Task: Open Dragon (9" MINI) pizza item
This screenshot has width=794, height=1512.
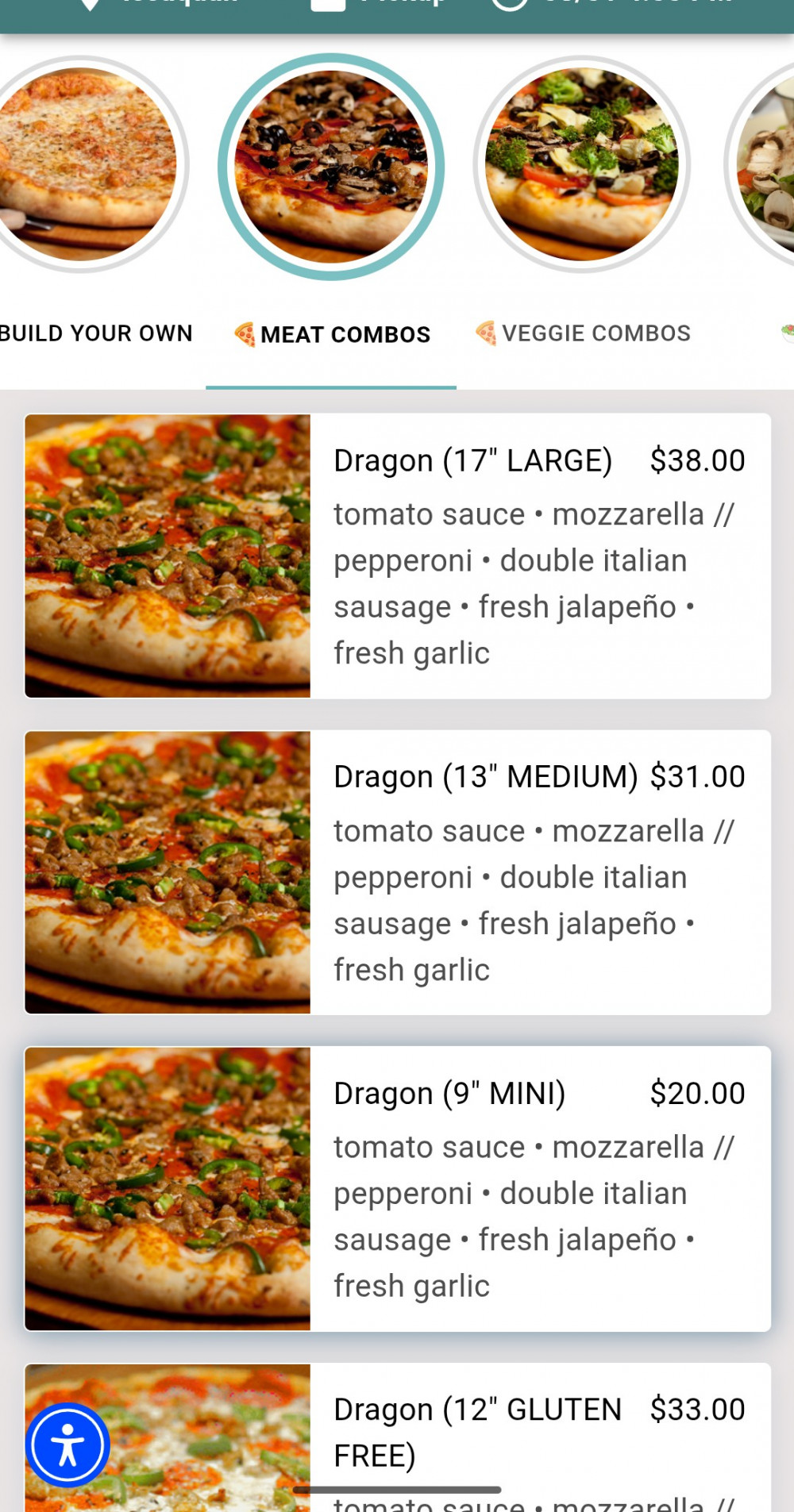Action: click(x=397, y=1189)
